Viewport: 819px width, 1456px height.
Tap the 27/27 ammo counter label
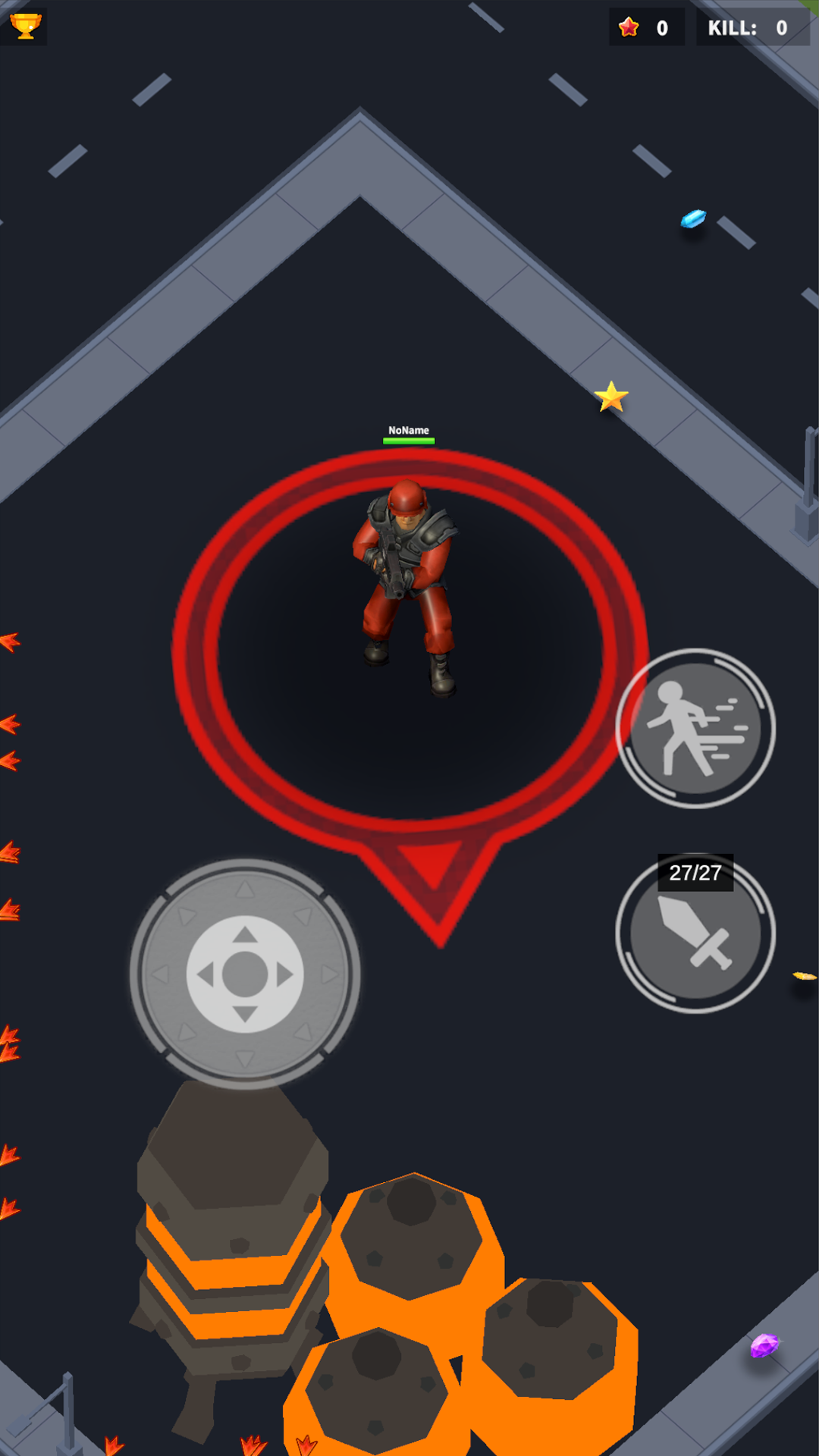point(694,874)
